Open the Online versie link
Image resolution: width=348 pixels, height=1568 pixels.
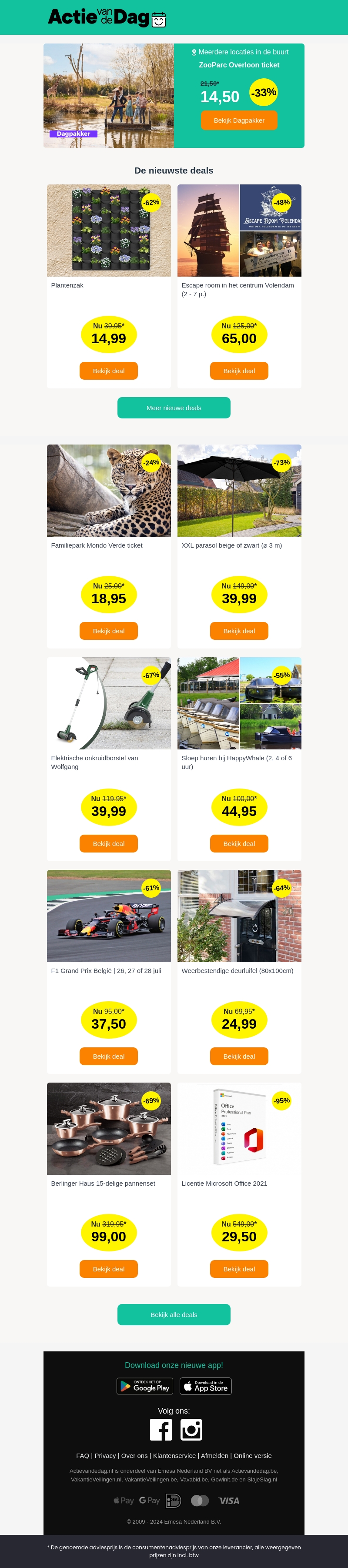click(x=252, y=1456)
